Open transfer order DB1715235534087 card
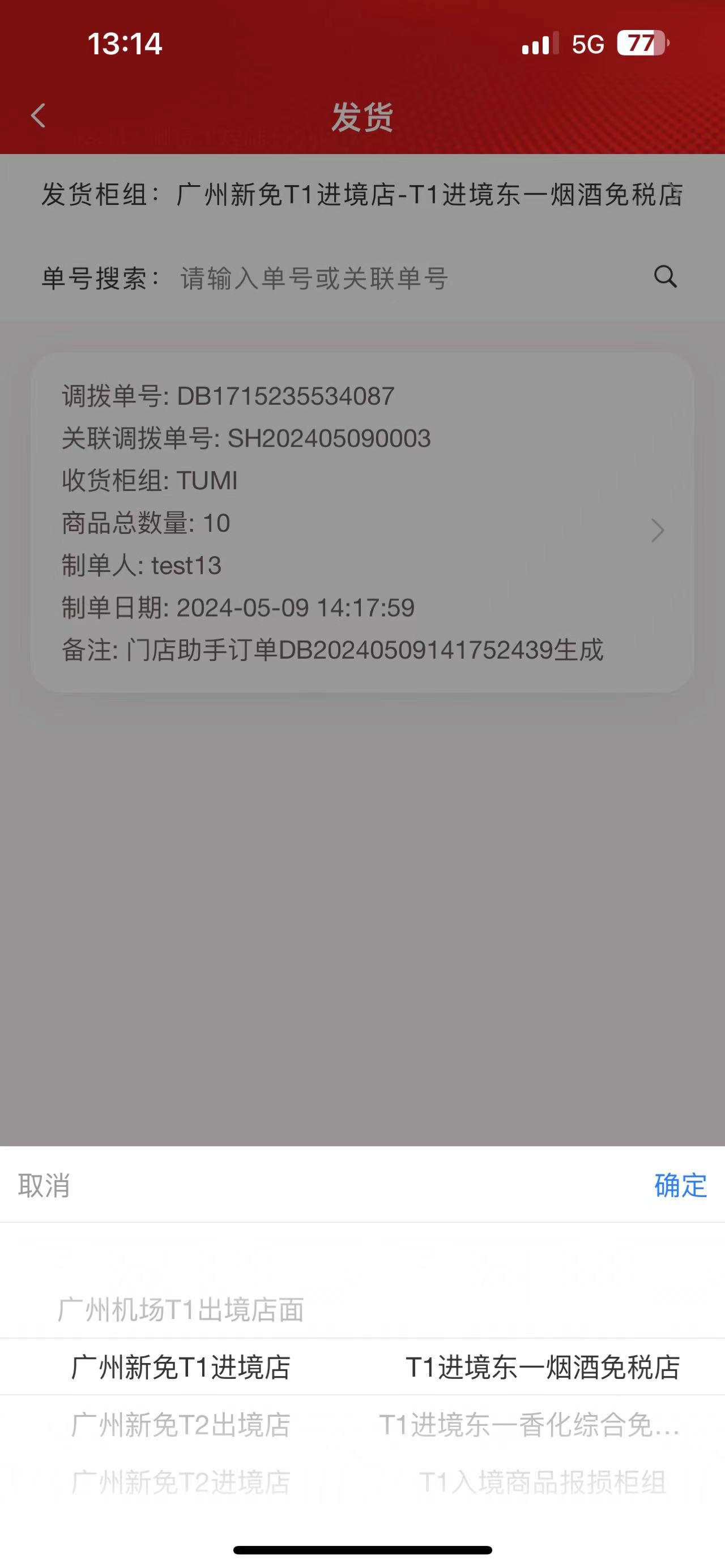Image resolution: width=725 pixels, height=1568 pixels. pos(362,522)
